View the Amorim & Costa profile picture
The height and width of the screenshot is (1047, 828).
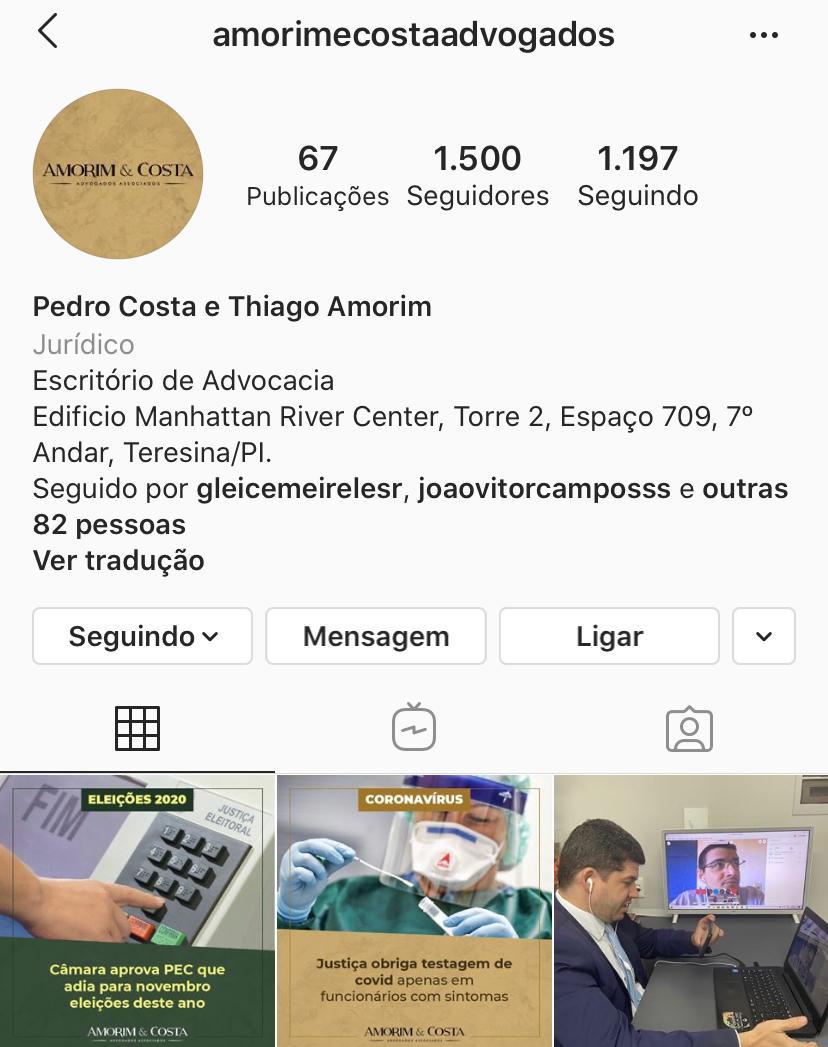(118, 174)
